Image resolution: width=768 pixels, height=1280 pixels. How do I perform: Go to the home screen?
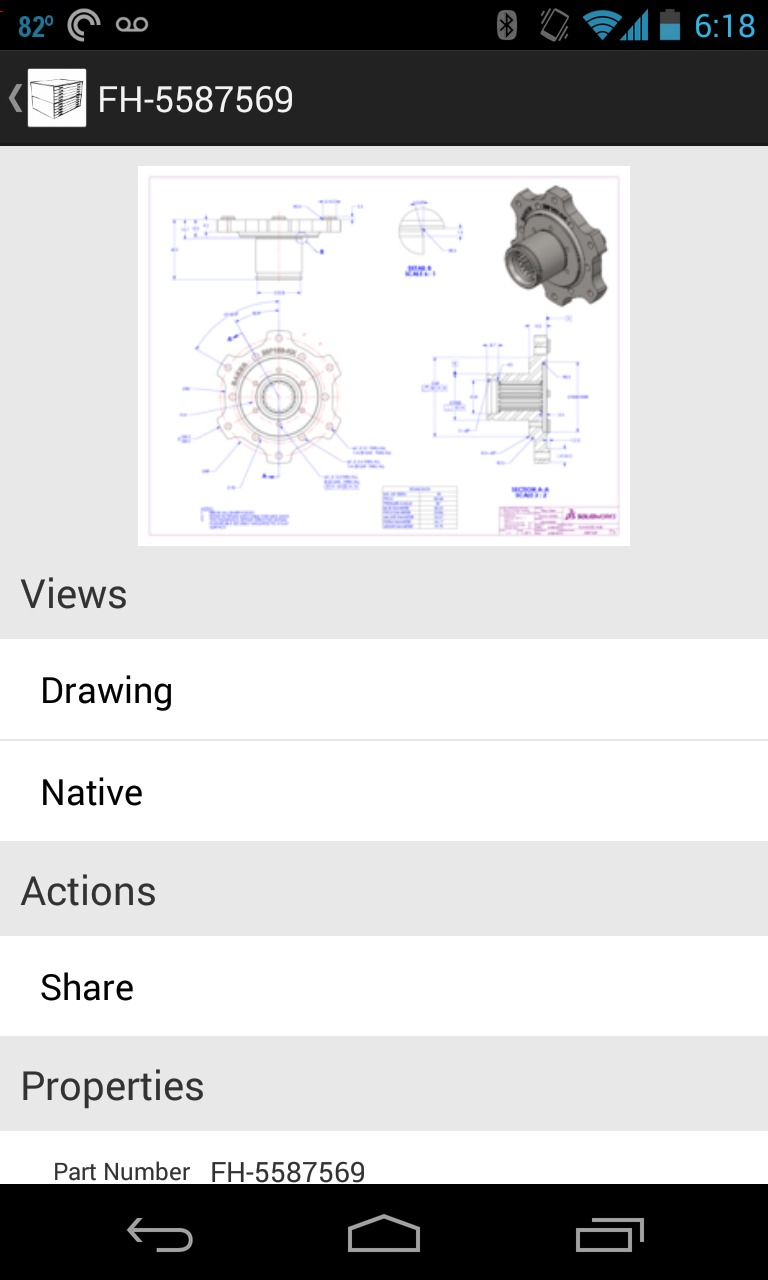384,1236
